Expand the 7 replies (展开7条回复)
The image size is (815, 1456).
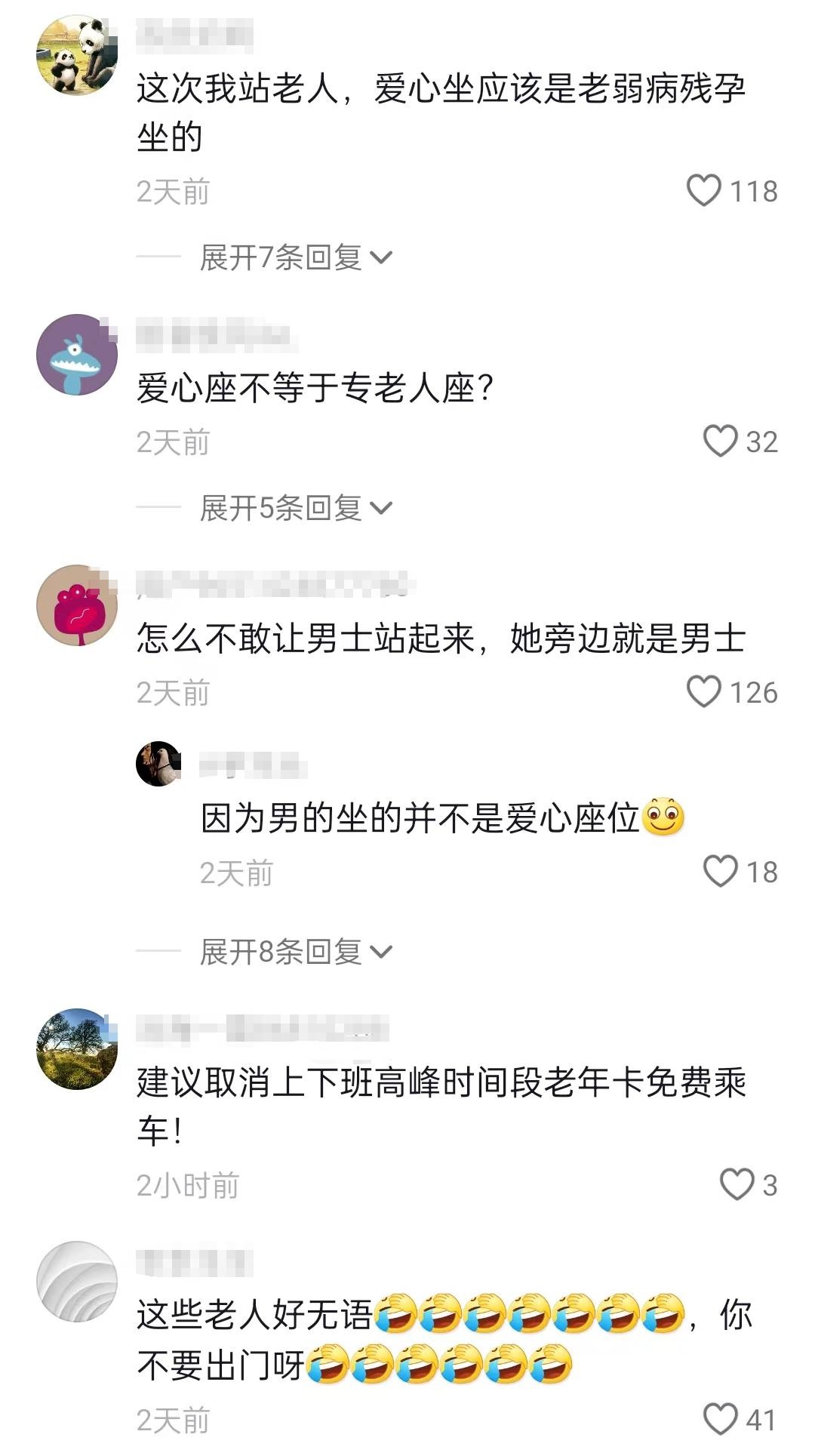296,257
